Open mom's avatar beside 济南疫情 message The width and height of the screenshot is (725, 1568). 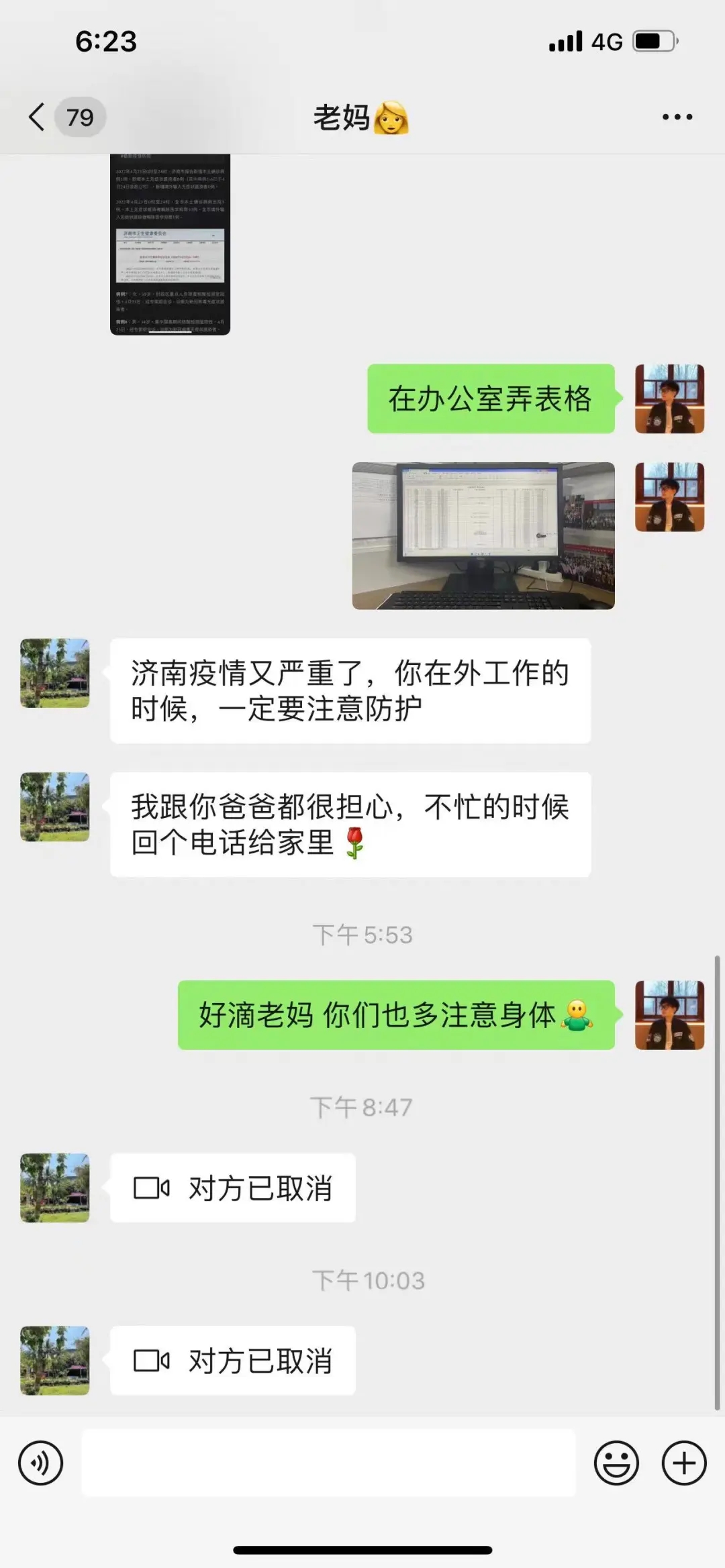pos(55,673)
